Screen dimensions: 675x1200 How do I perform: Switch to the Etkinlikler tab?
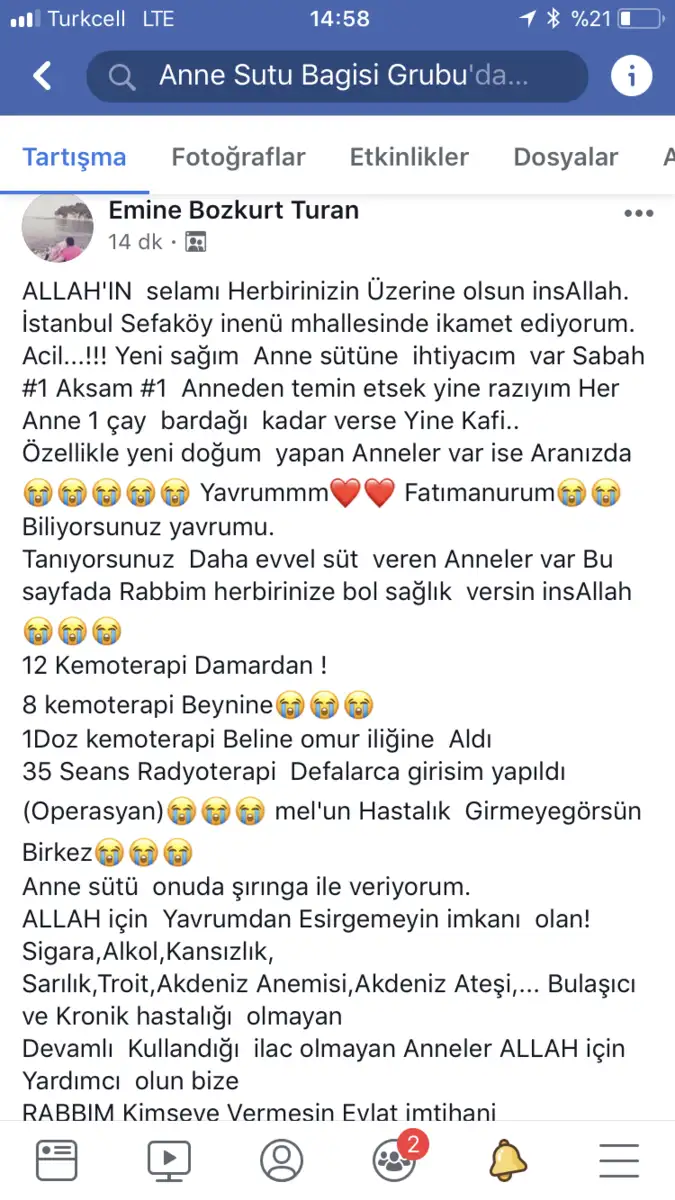click(409, 157)
